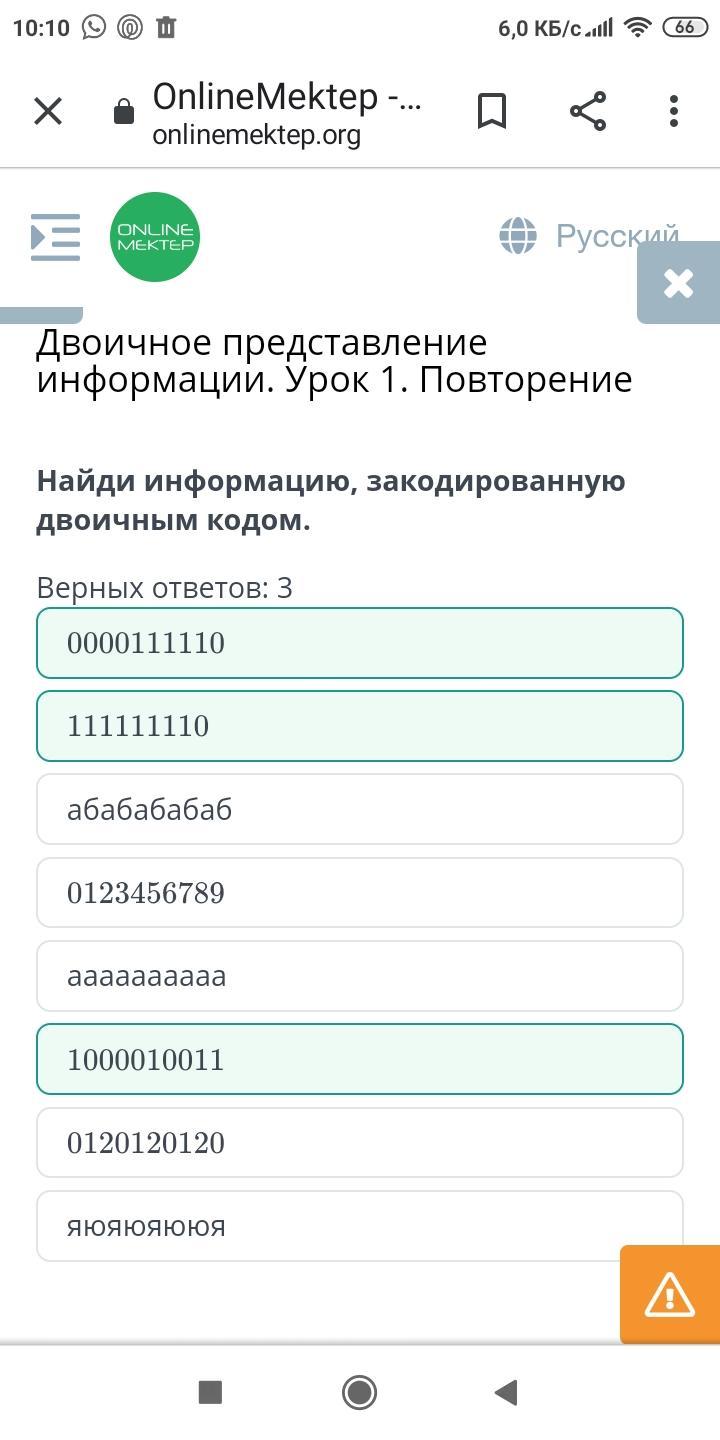Select answer абабабабаб
Screen dimensions: 720x1440
(x=360, y=809)
